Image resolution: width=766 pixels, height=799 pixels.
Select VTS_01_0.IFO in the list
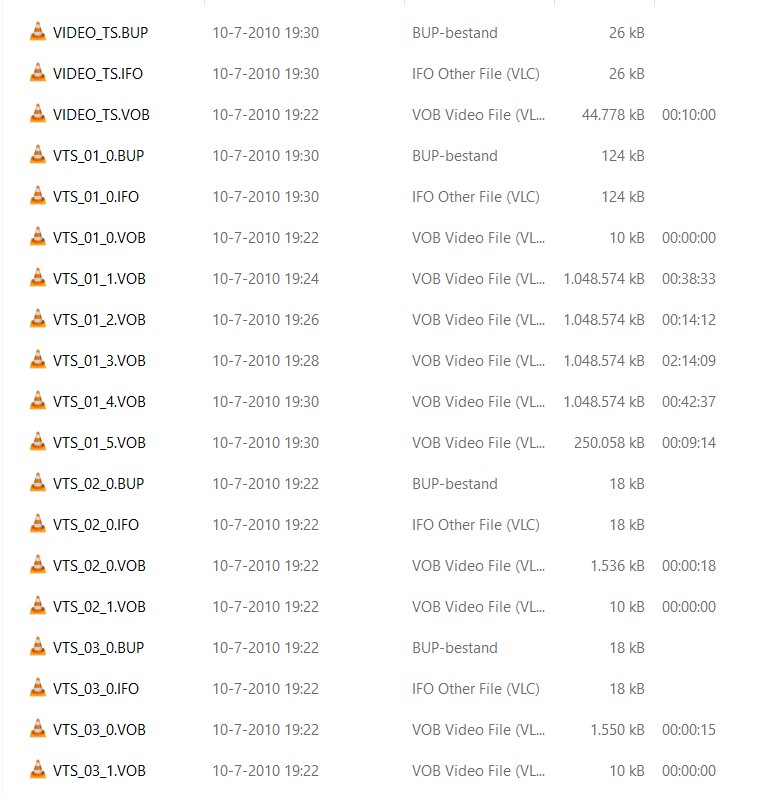coord(96,197)
